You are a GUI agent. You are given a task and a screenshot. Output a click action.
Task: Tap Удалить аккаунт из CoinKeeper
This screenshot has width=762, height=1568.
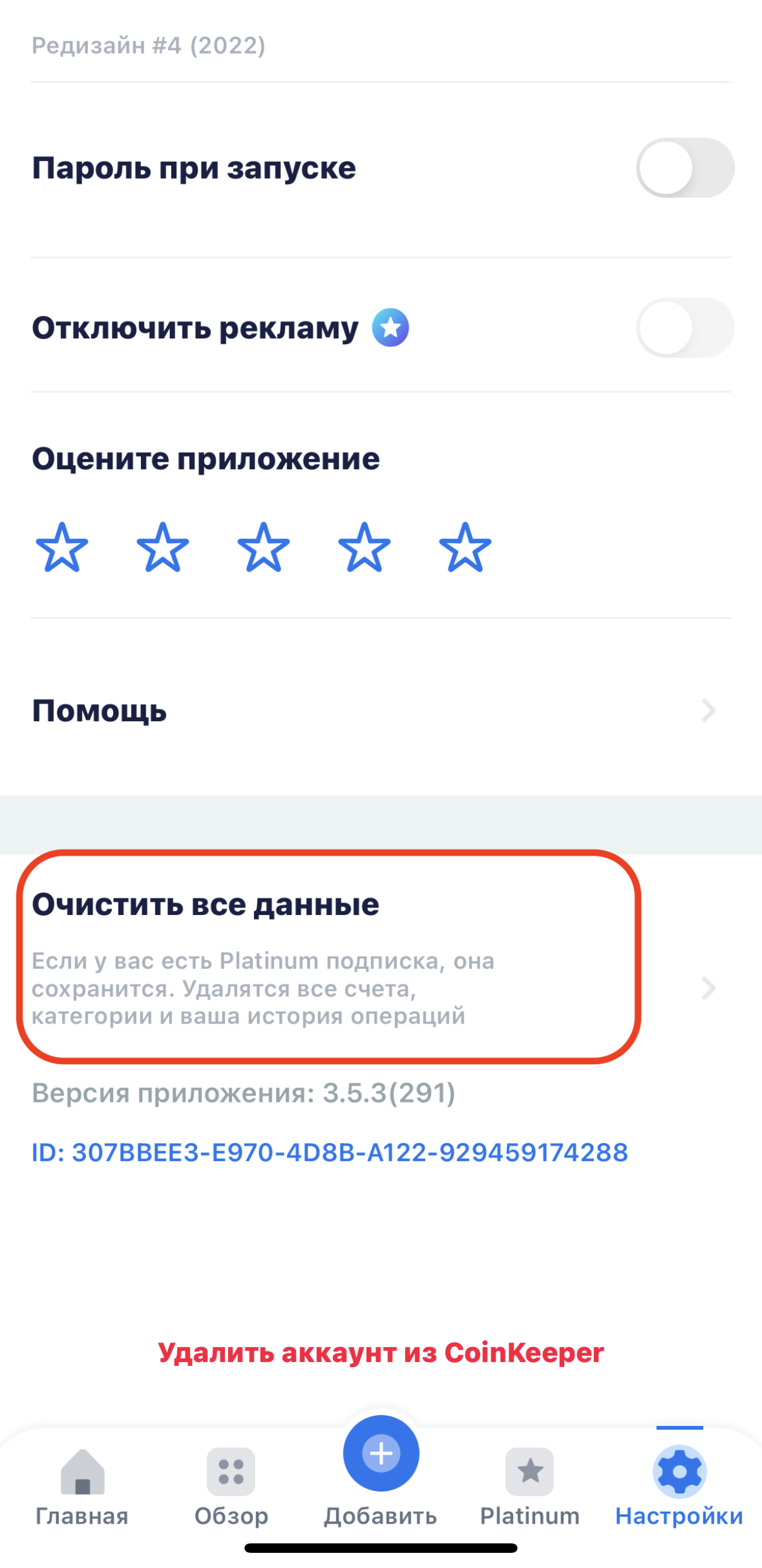pos(381,1352)
